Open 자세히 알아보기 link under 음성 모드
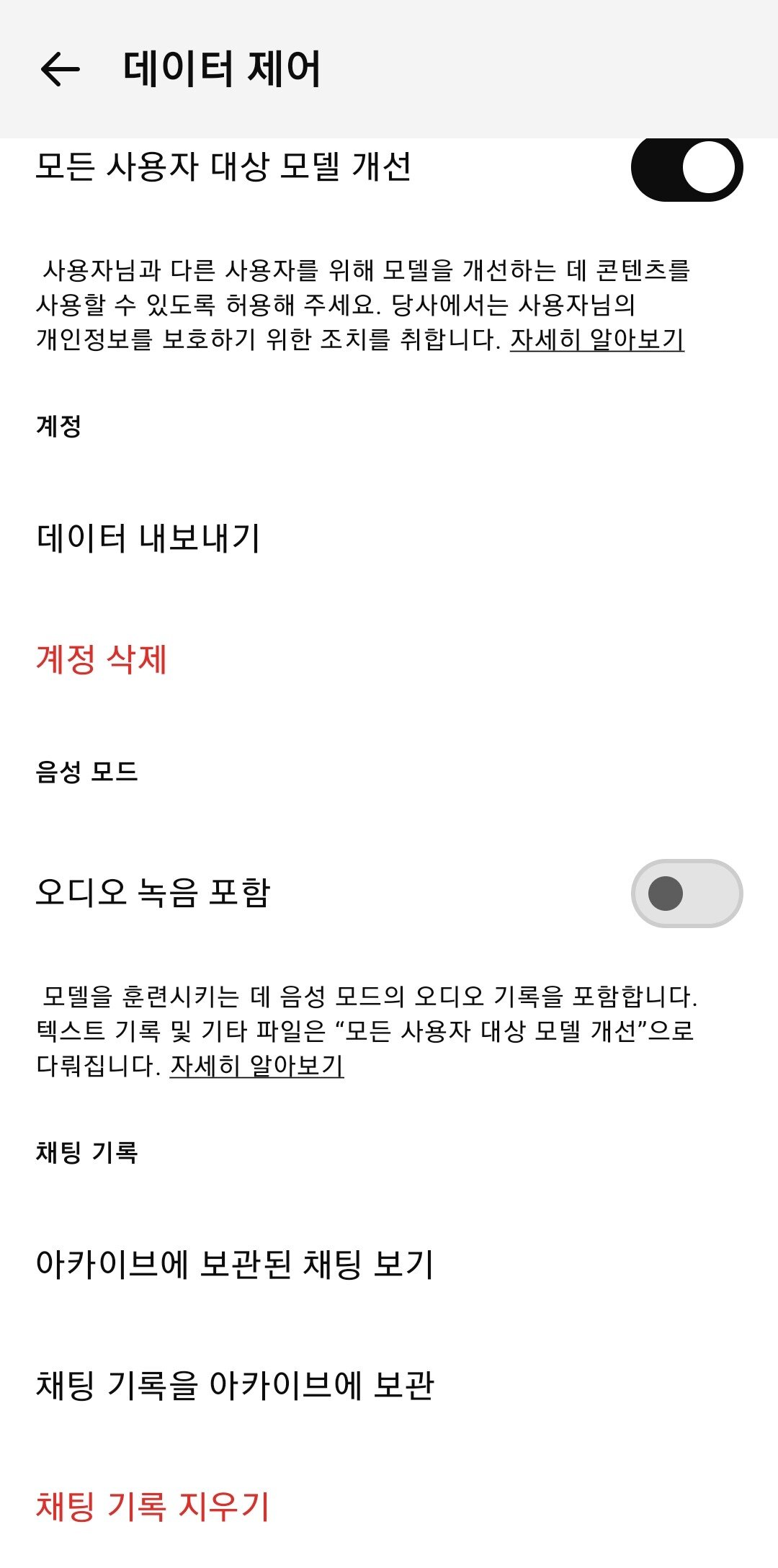Viewport: 778px width, 1568px height. pos(256,1066)
